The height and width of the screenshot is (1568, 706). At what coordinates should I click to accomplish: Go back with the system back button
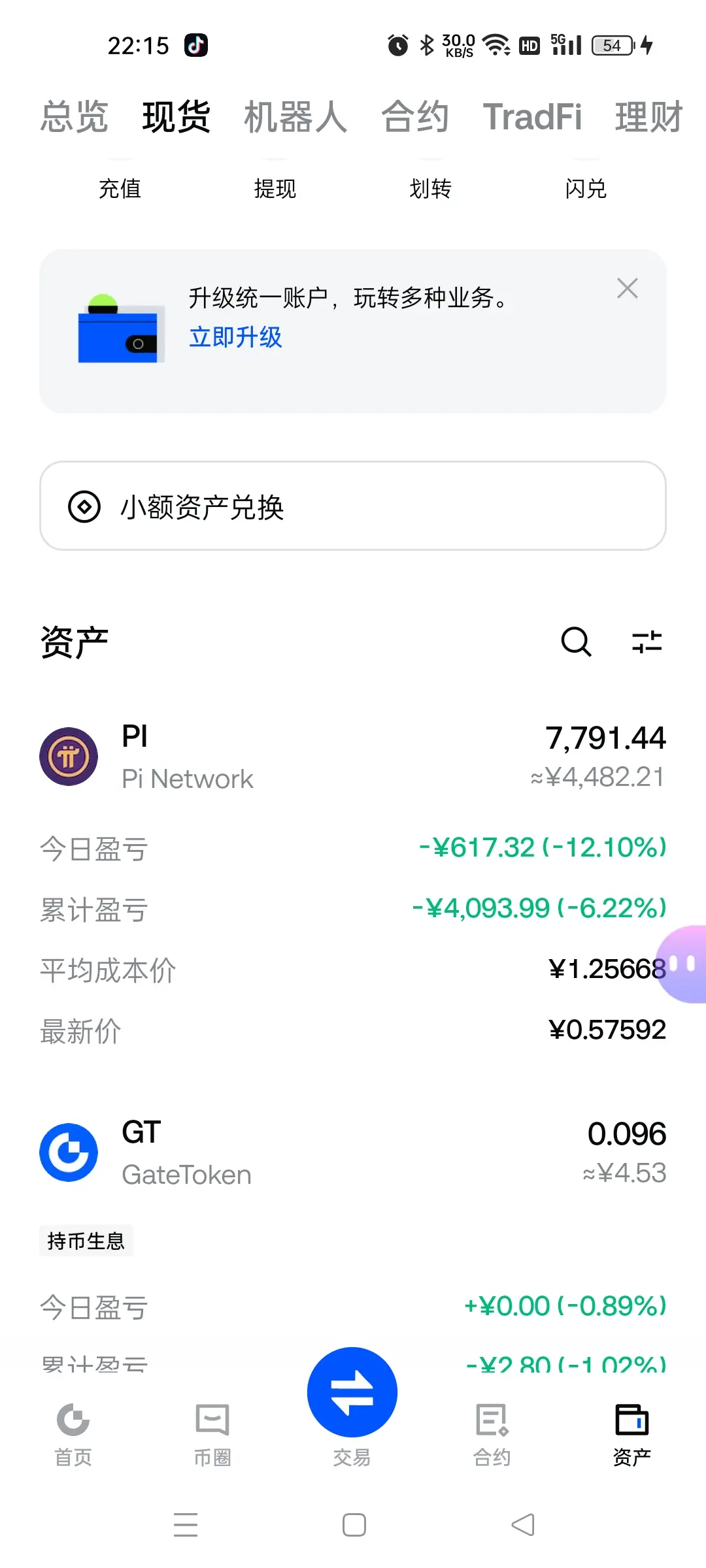point(523,1525)
